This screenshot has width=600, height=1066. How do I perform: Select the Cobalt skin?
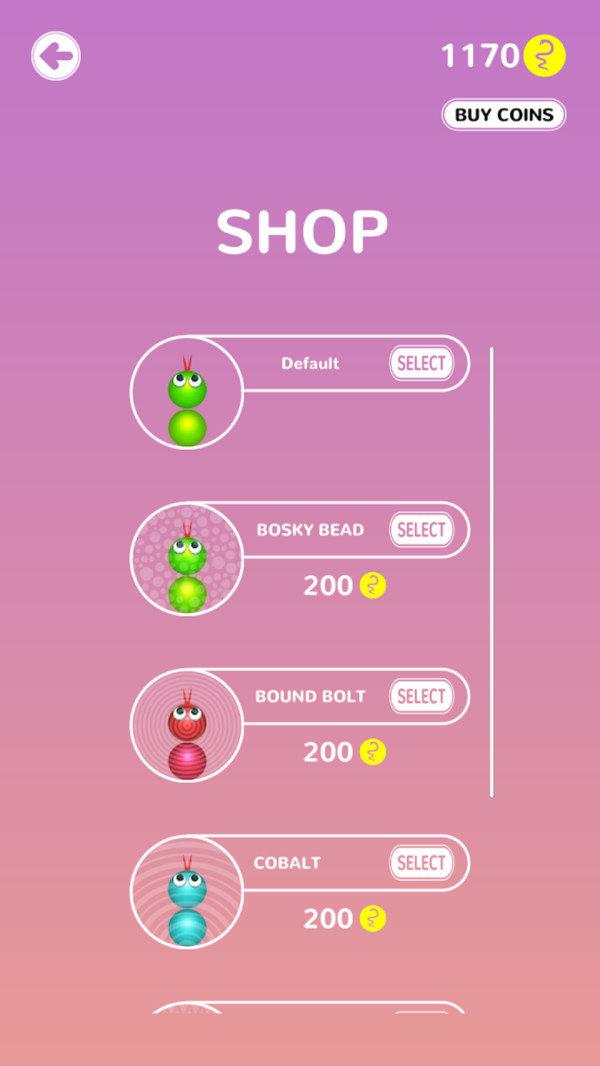click(x=421, y=863)
